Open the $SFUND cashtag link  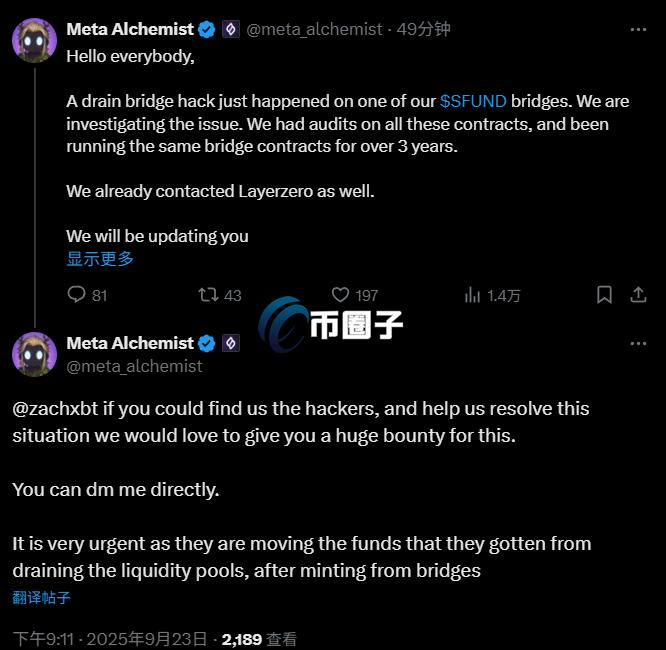coord(473,101)
